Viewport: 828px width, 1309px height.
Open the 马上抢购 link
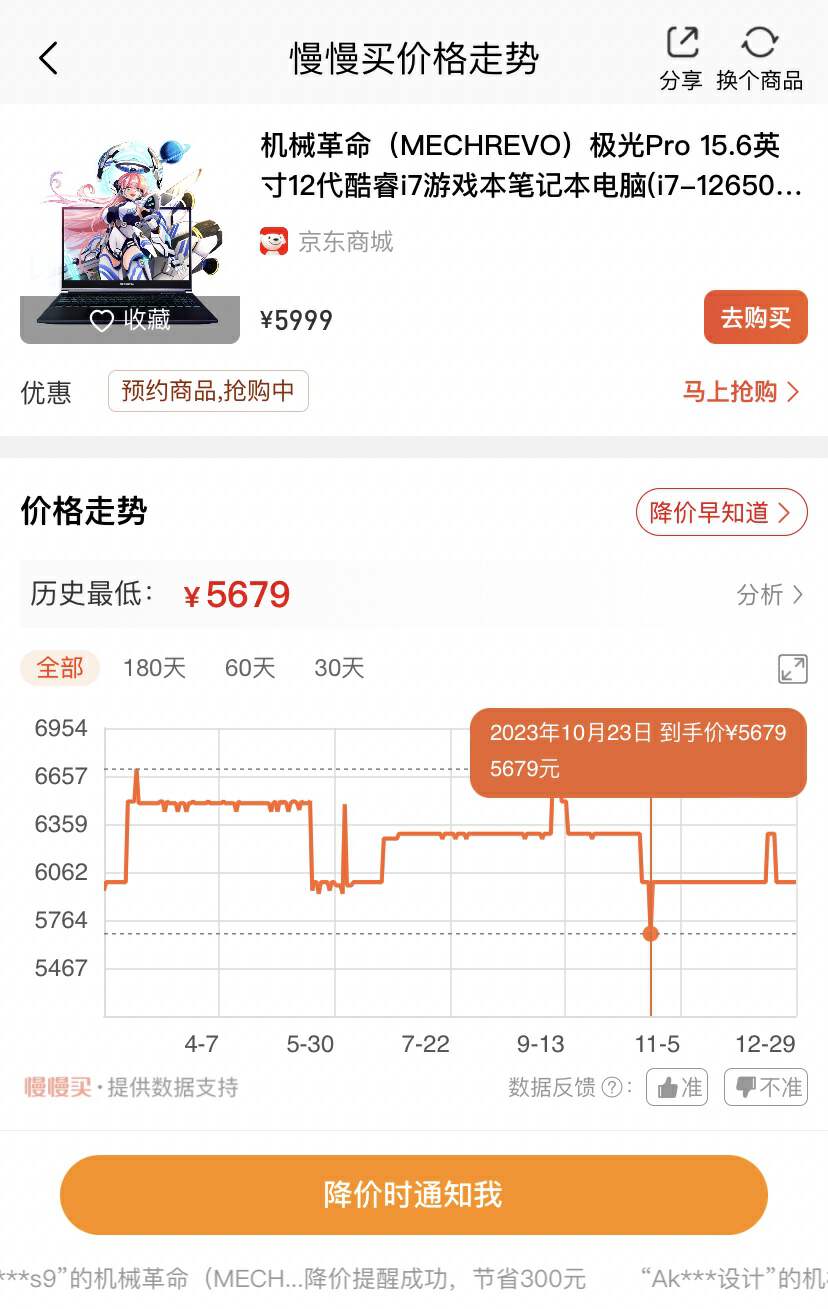[x=740, y=391]
